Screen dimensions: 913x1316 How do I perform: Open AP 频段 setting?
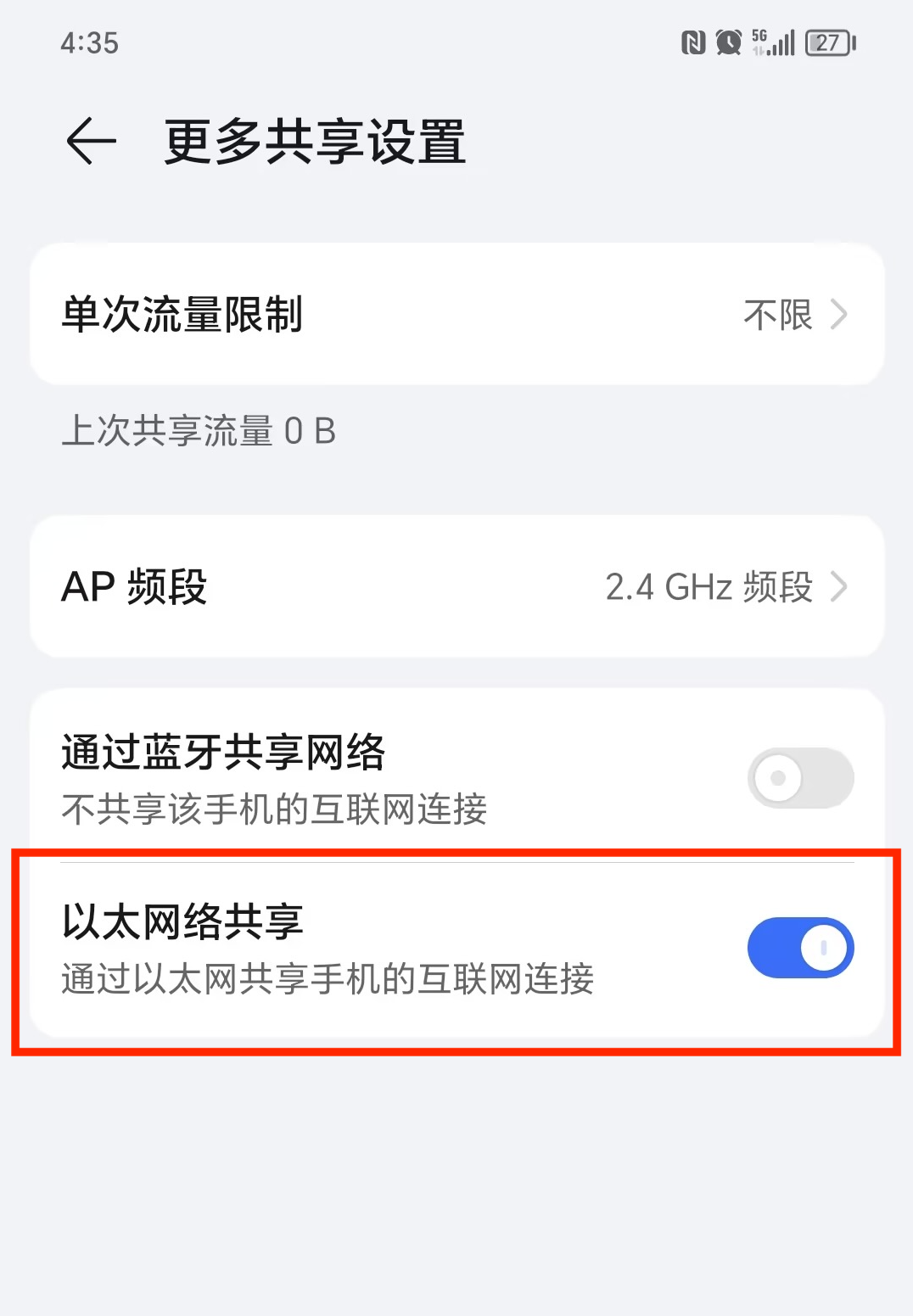click(x=456, y=586)
